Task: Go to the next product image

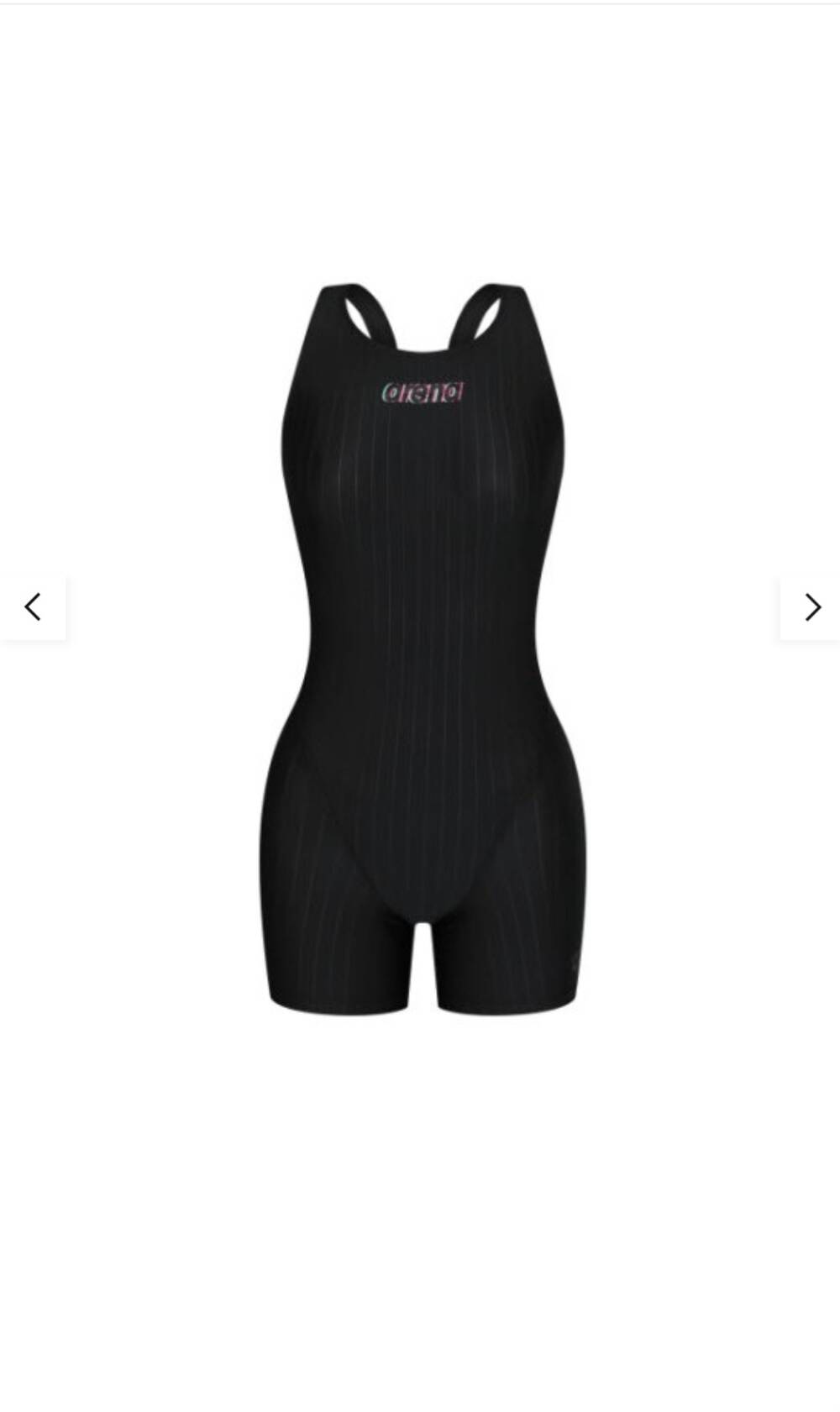Action: click(x=811, y=607)
